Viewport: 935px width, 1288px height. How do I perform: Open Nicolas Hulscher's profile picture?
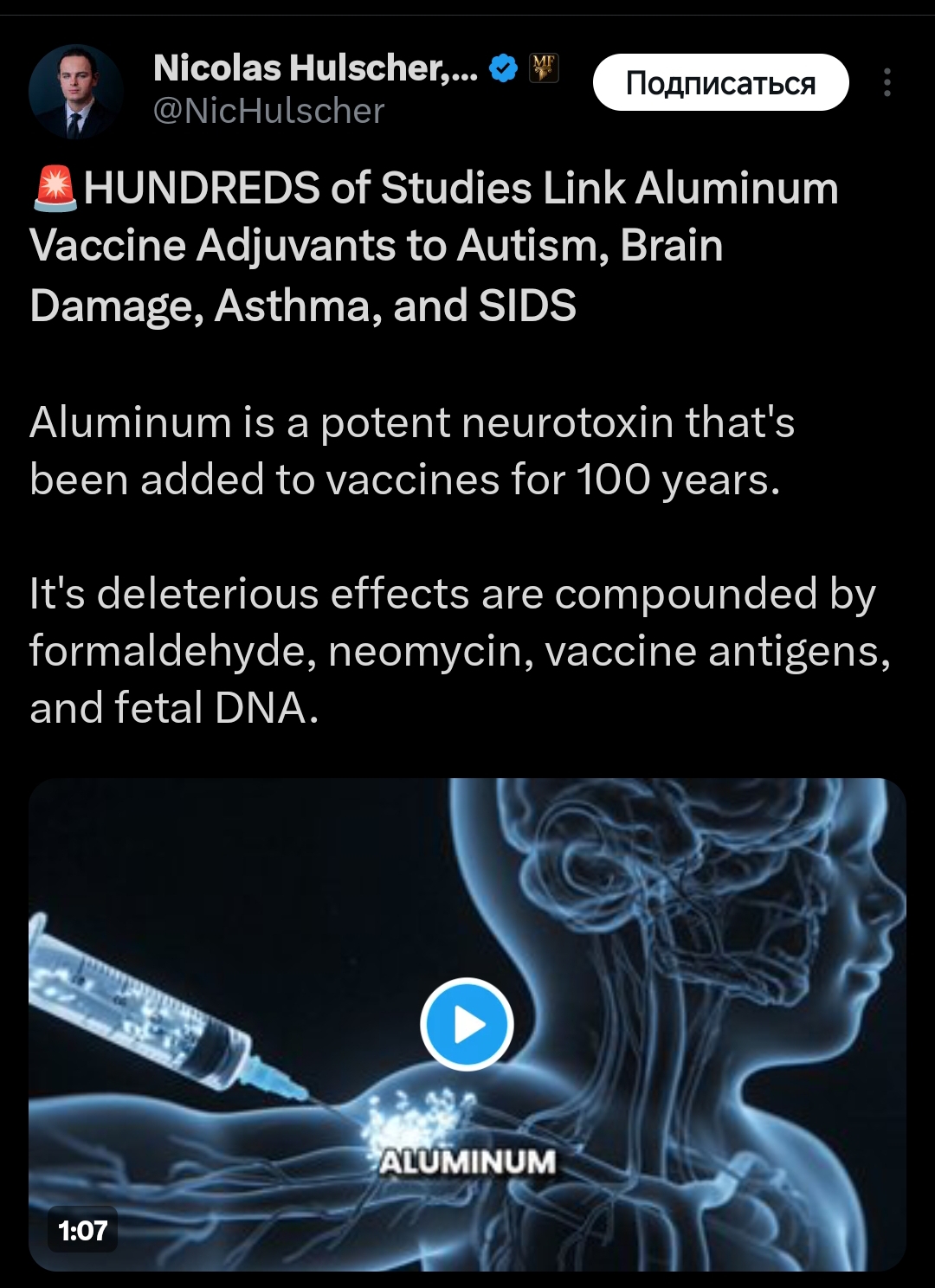(75, 92)
